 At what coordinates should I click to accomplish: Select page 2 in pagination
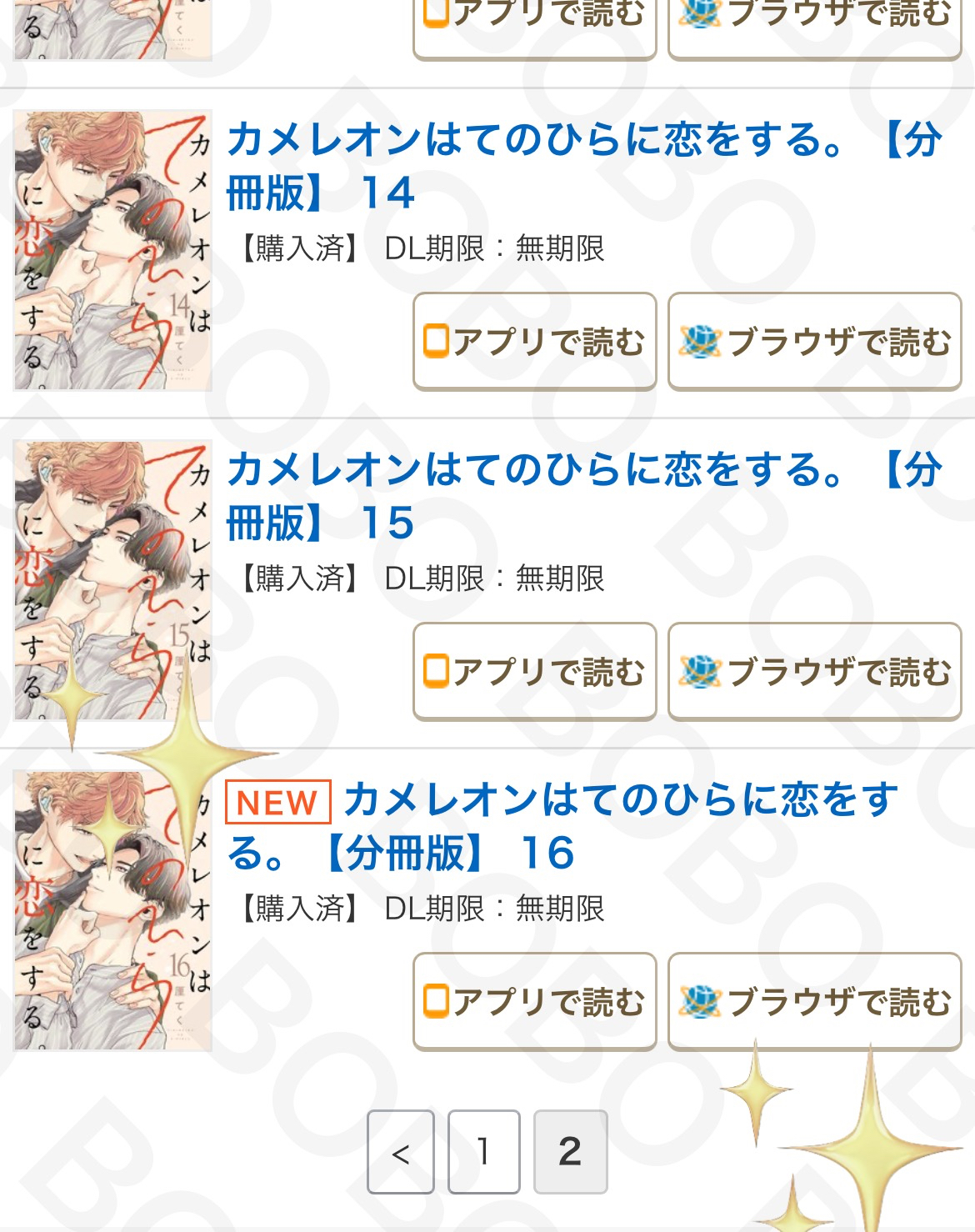tap(570, 1152)
